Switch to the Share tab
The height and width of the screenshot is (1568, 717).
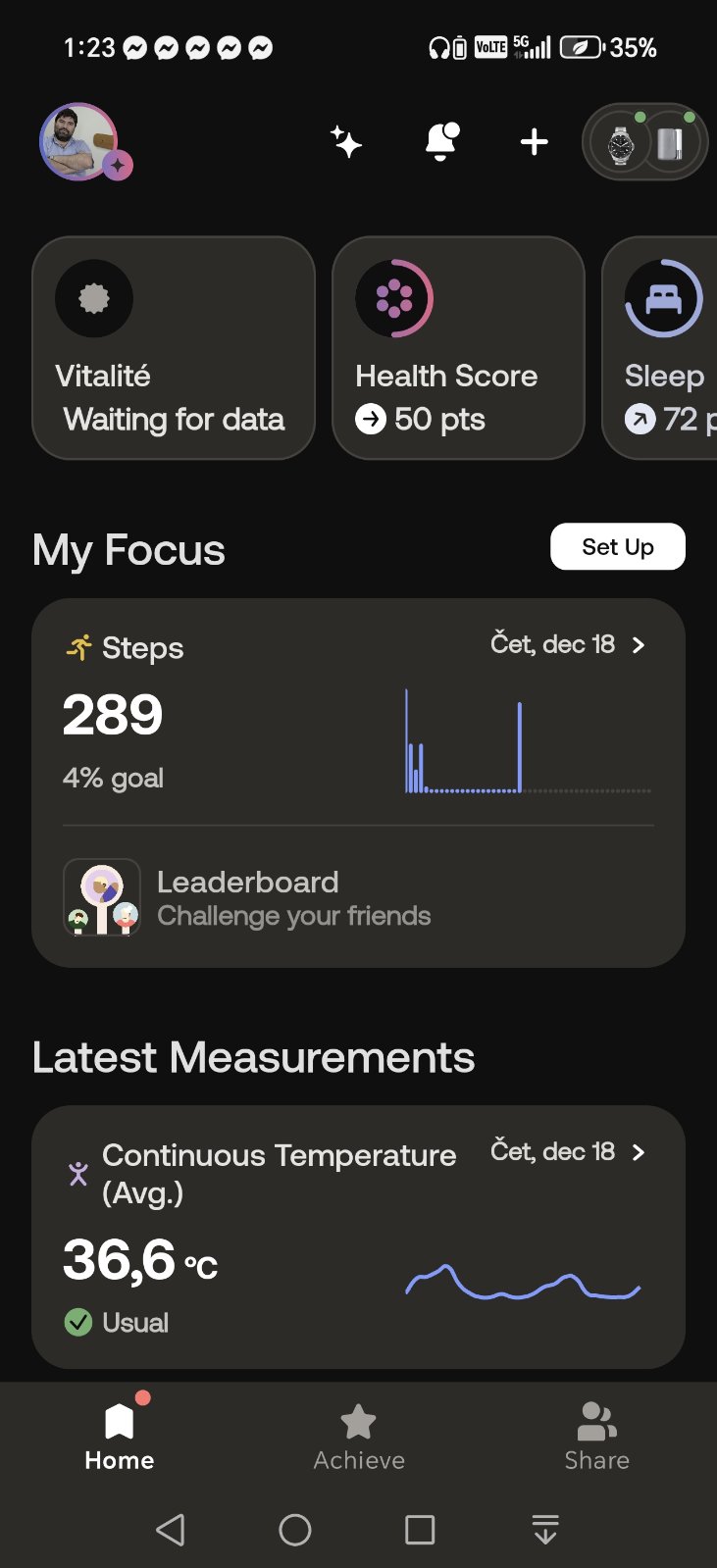[x=596, y=1437]
